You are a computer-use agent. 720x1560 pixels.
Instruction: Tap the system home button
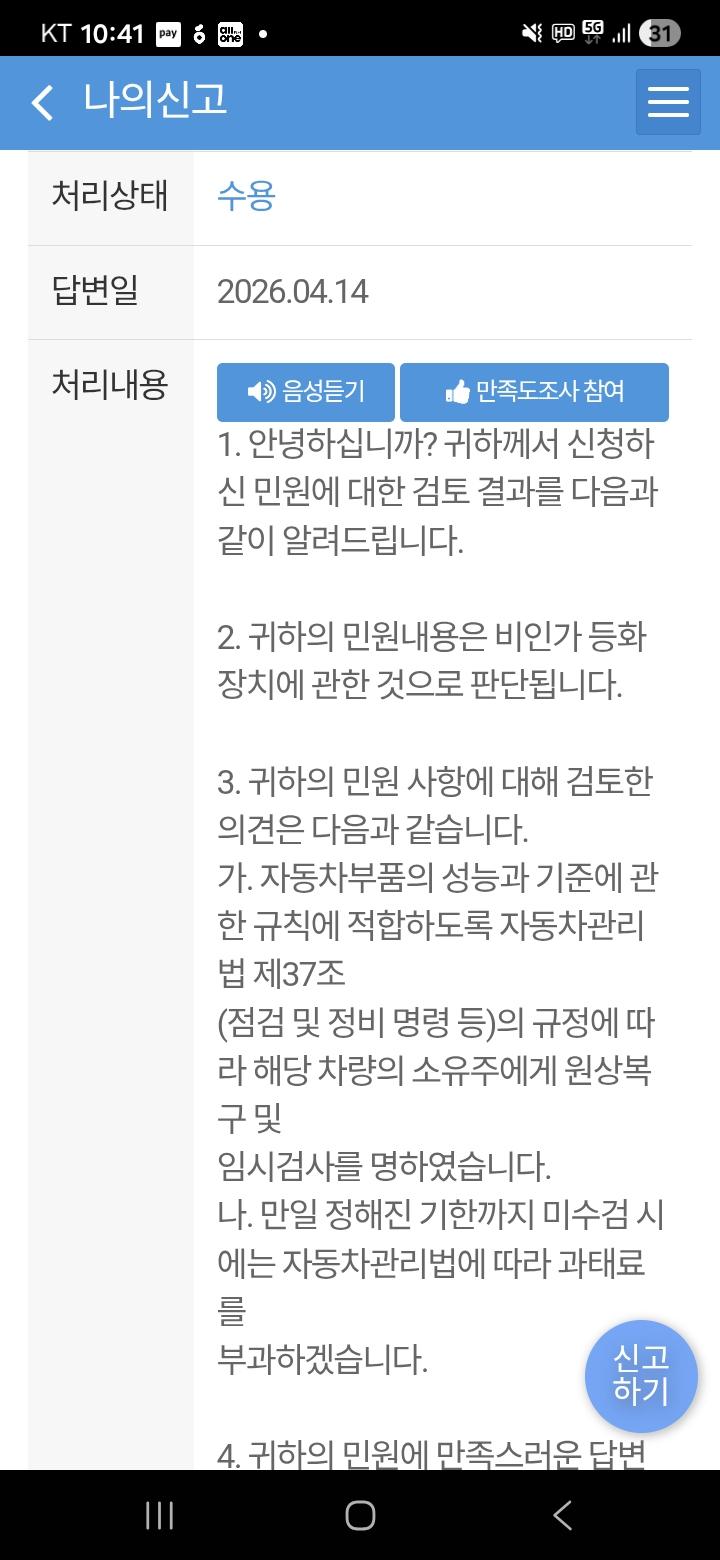(x=360, y=1515)
